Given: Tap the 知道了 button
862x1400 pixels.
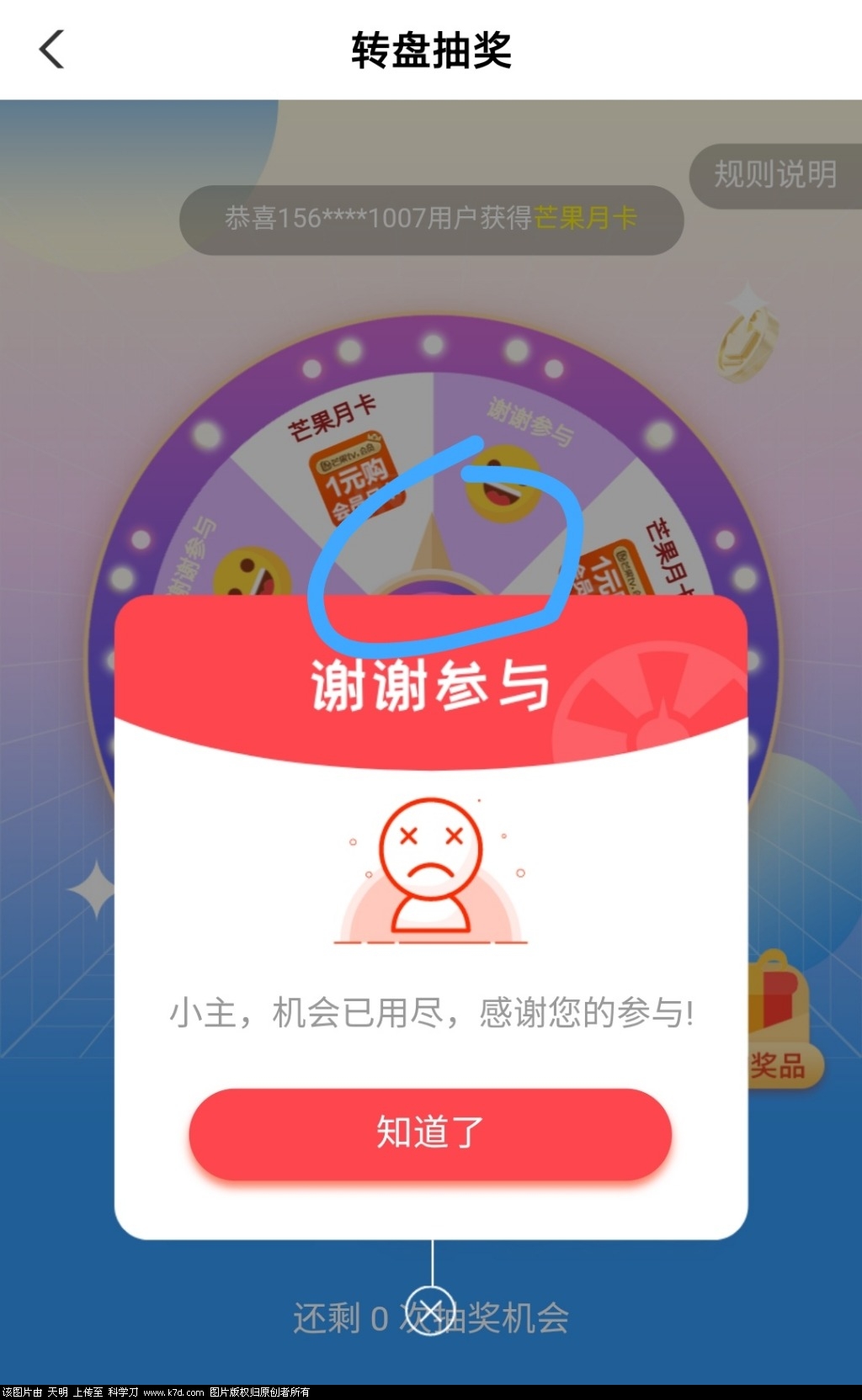Looking at the screenshot, I should (430, 1132).
